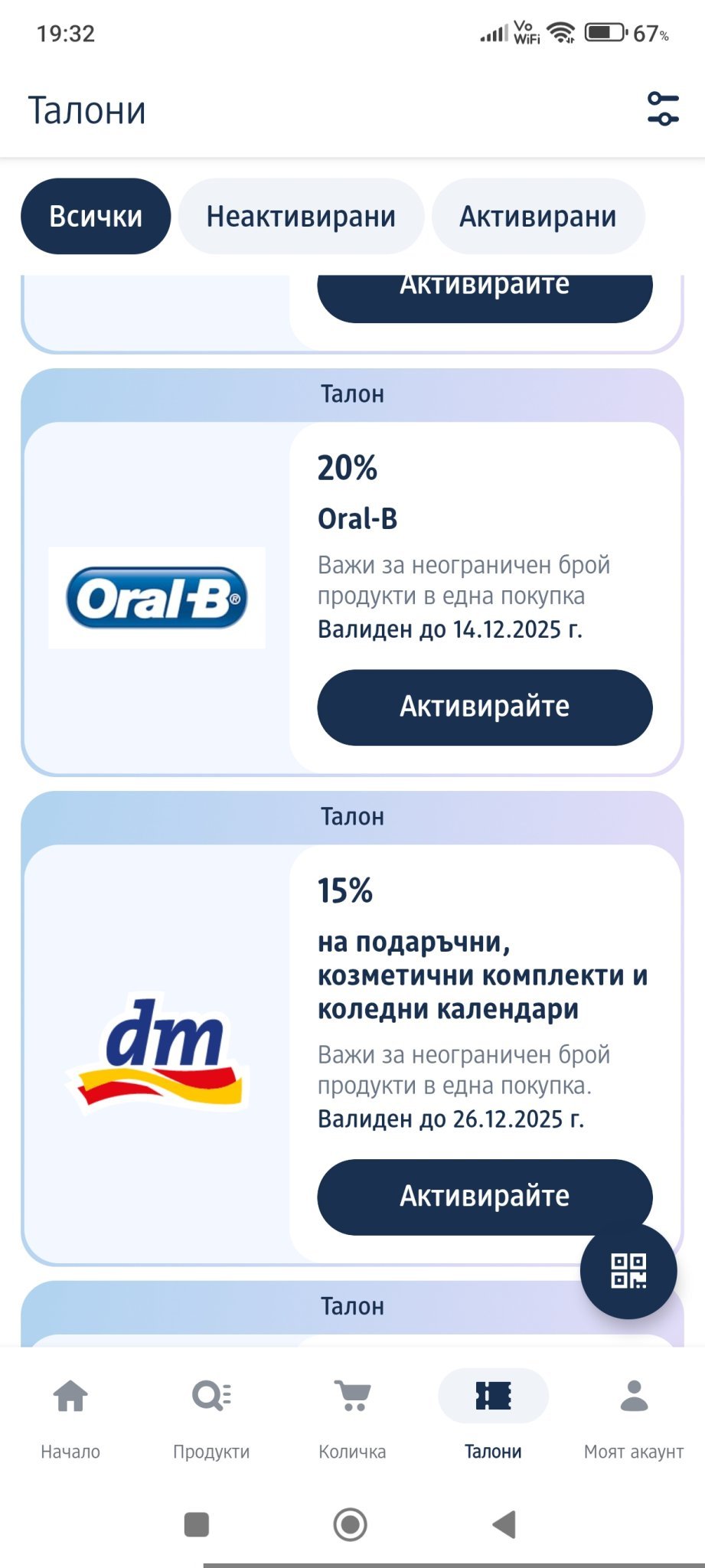
Task: Activate the 20% Oral-B coupon
Action: [x=485, y=707]
